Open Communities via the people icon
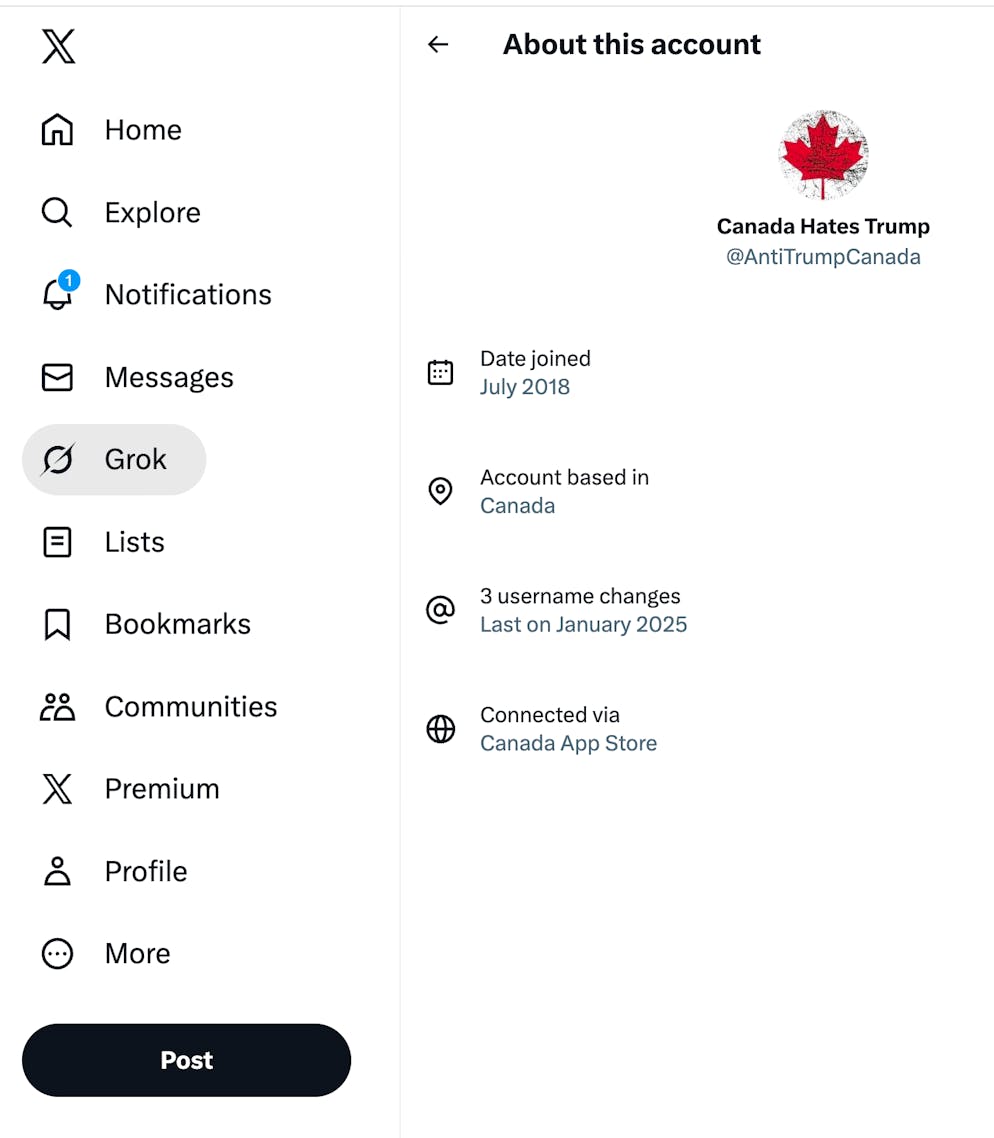The width and height of the screenshot is (994, 1138). coord(57,706)
